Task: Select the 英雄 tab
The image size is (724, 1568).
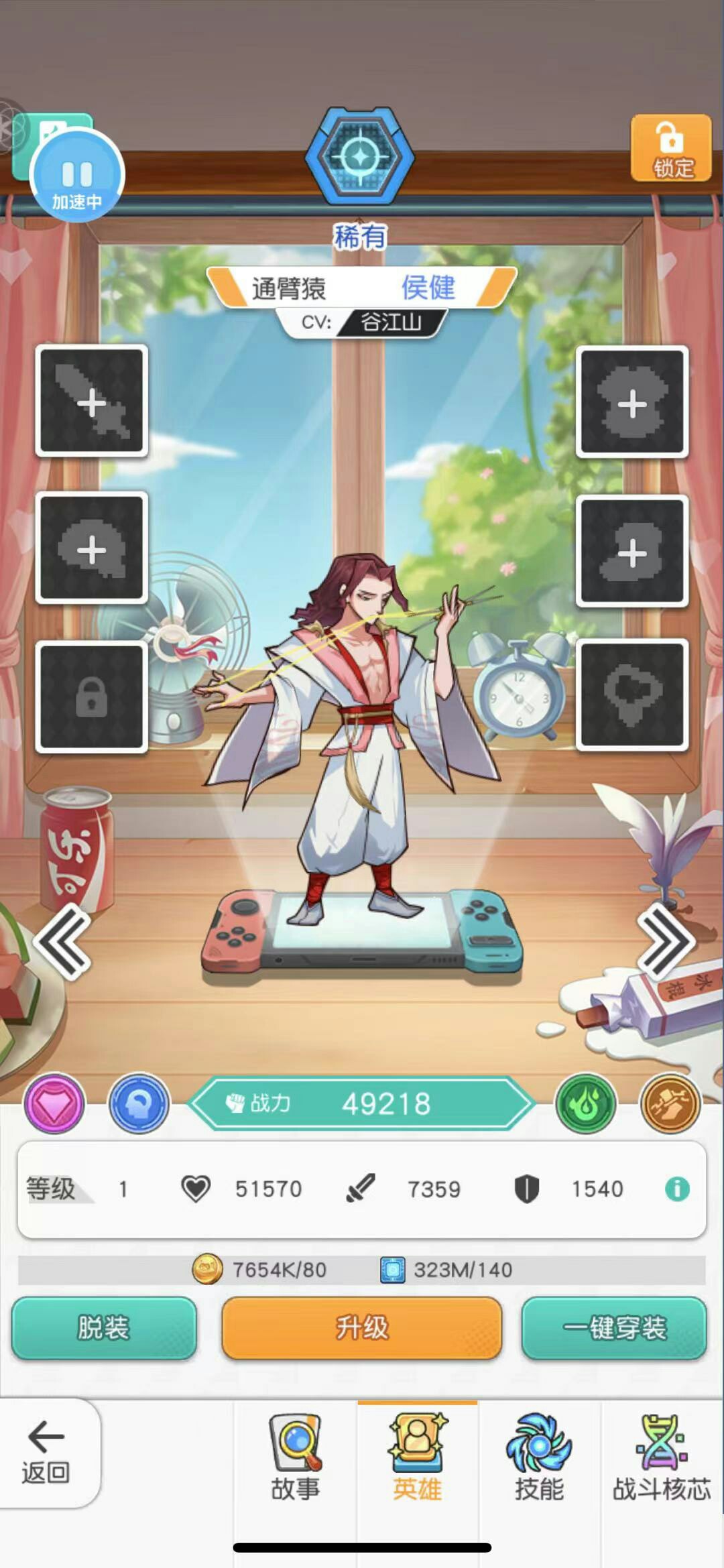Action: [x=417, y=1458]
